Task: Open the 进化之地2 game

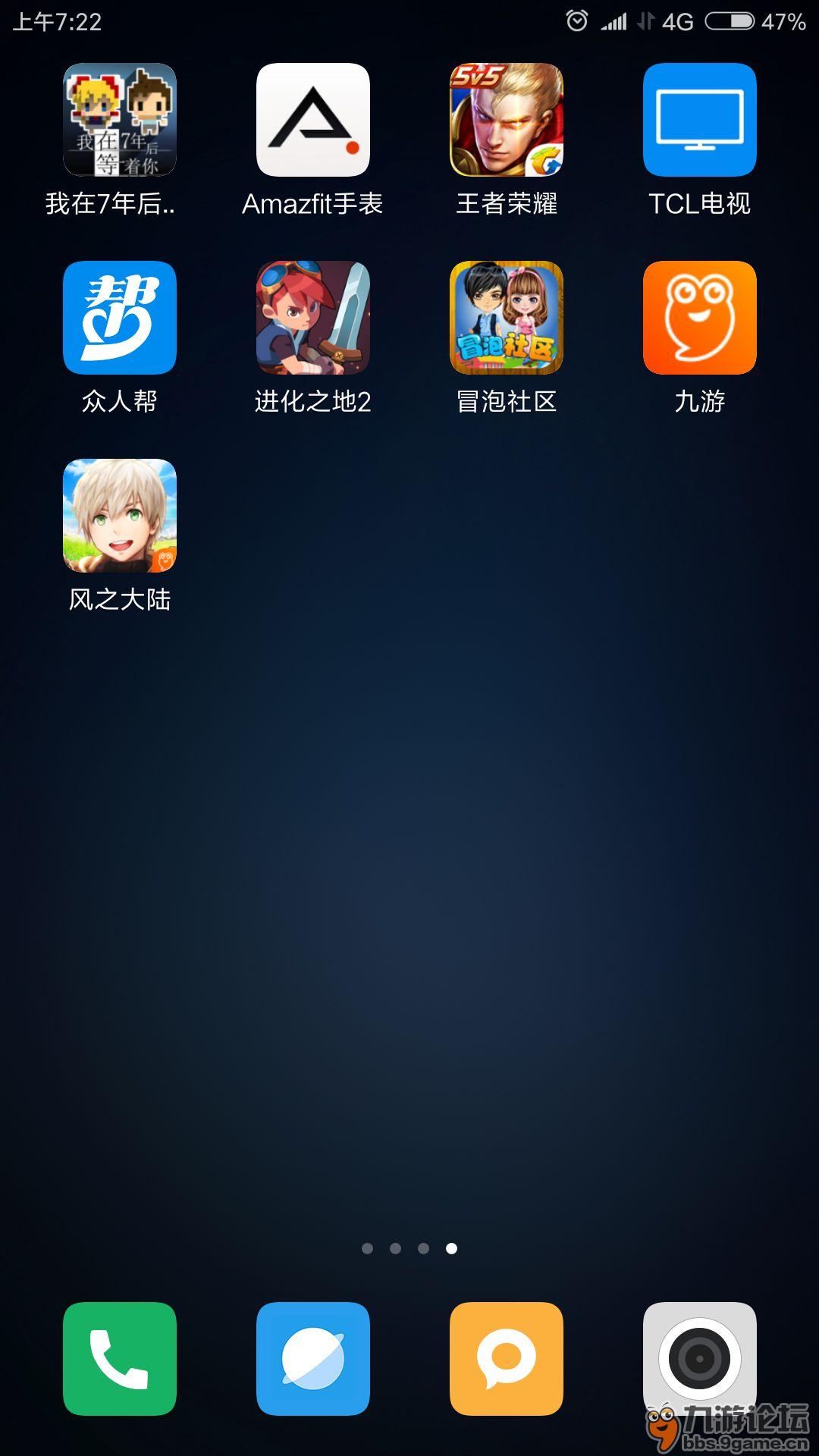Action: (x=313, y=318)
